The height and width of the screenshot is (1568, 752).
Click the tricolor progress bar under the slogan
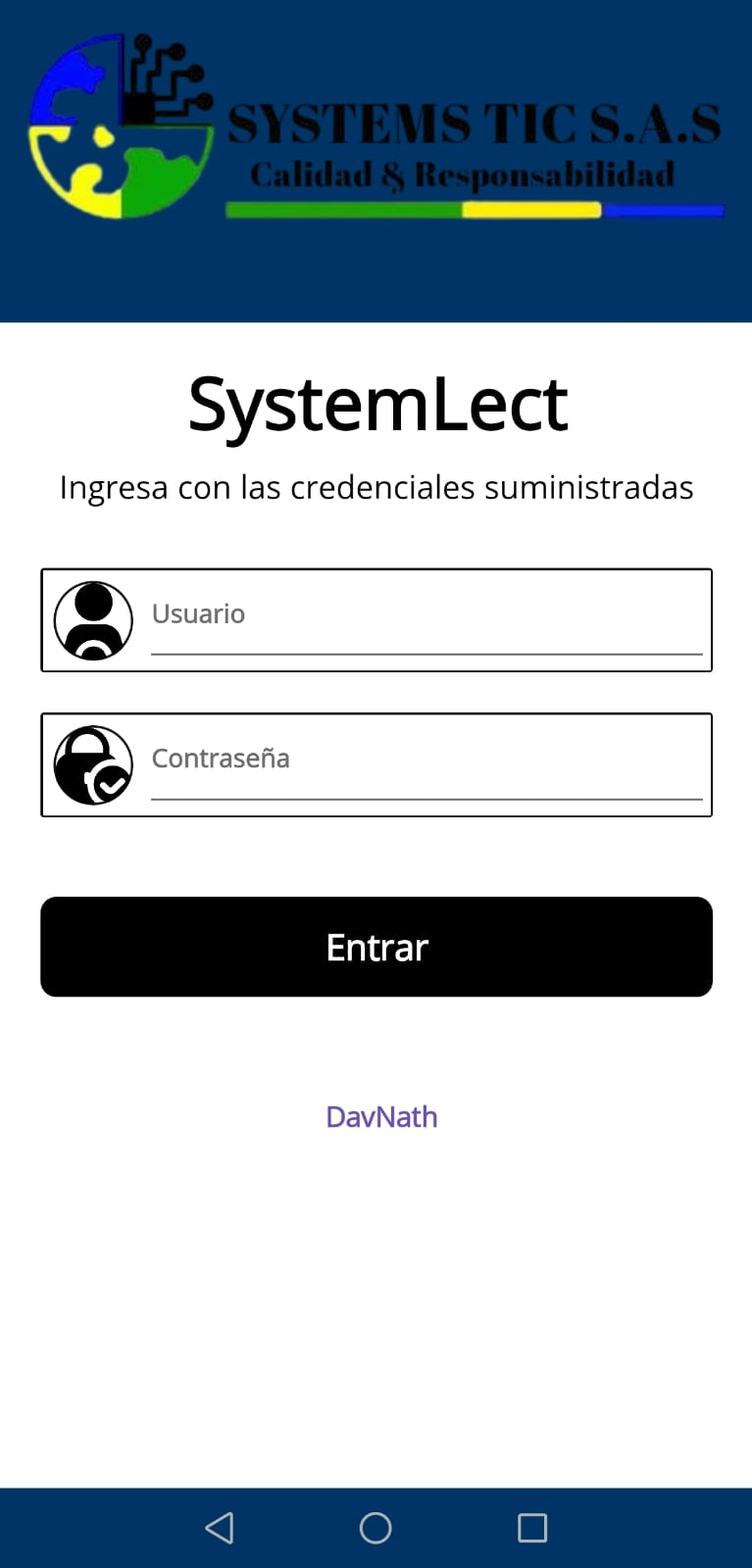474,208
